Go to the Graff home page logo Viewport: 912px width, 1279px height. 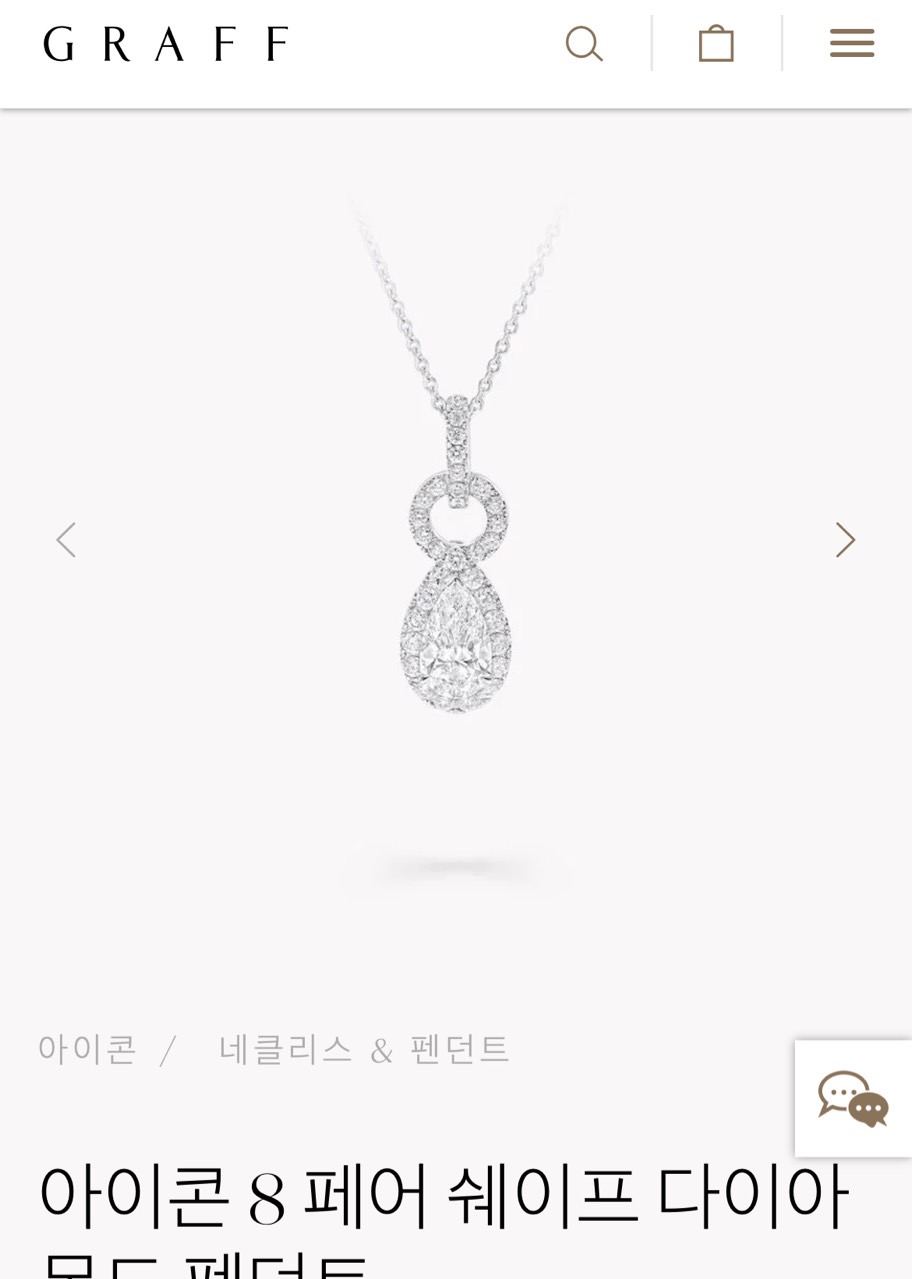coord(166,44)
